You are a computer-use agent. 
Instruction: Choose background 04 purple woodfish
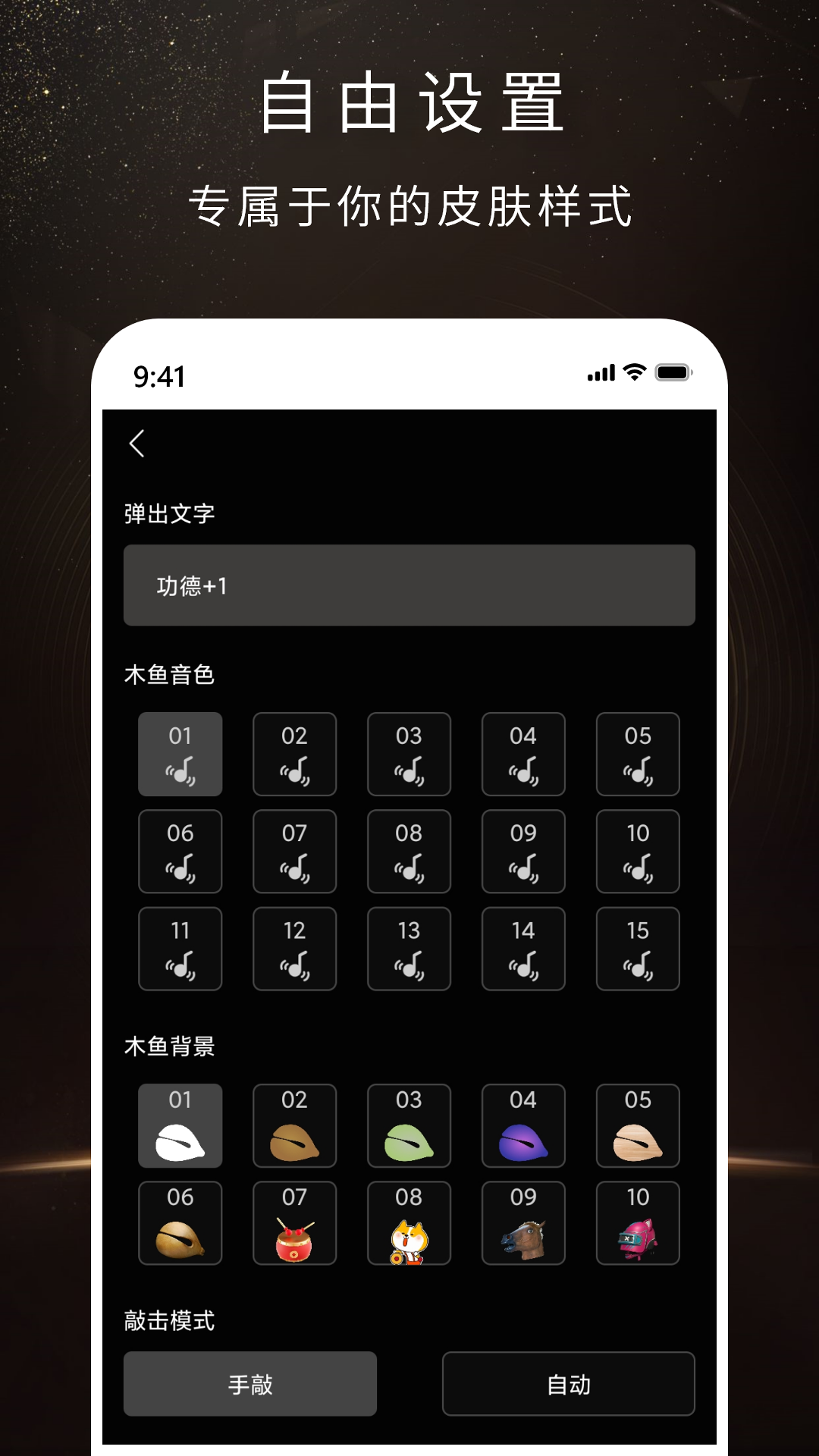pyautogui.click(x=523, y=1125)
